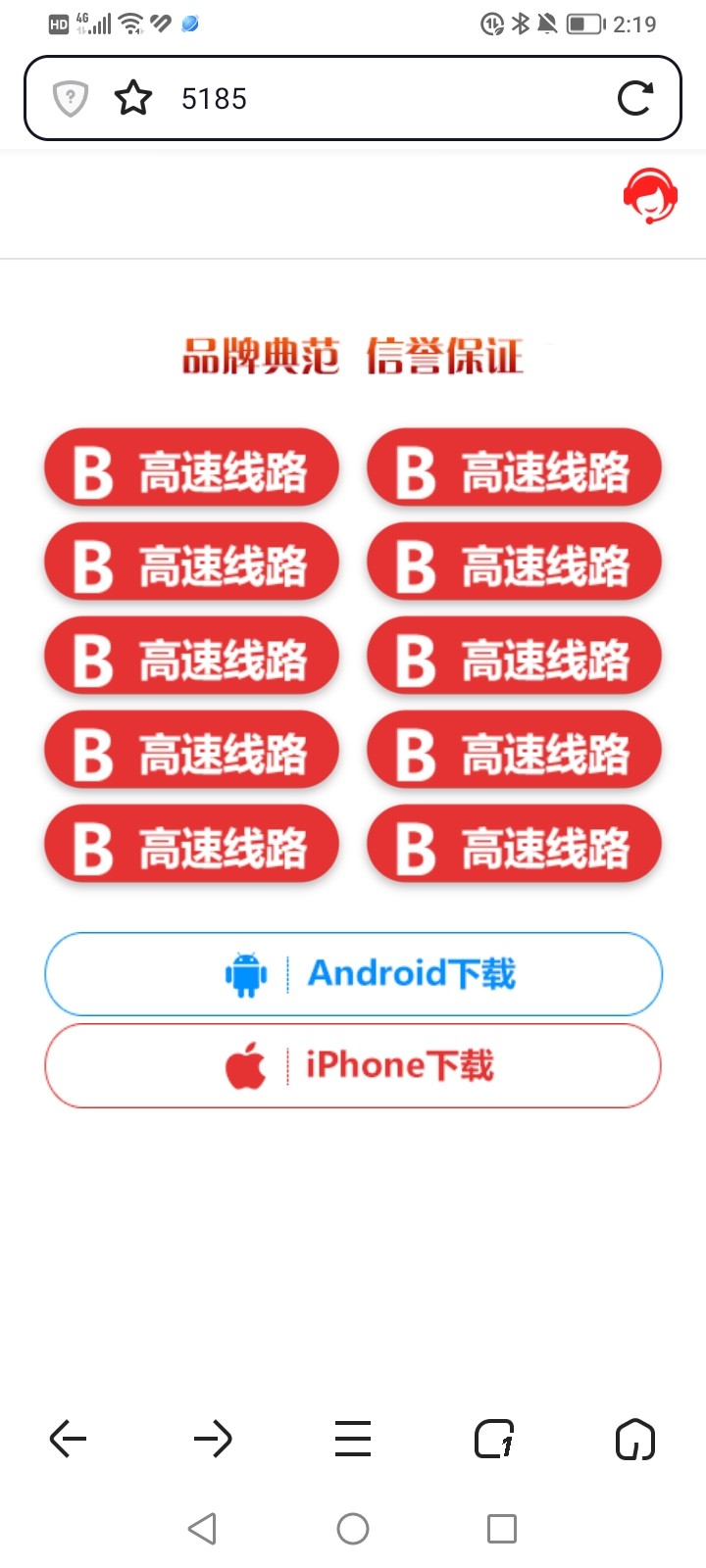Open the site security shield icon
The height and width of the screenshot is (1568, 706).
71,98
